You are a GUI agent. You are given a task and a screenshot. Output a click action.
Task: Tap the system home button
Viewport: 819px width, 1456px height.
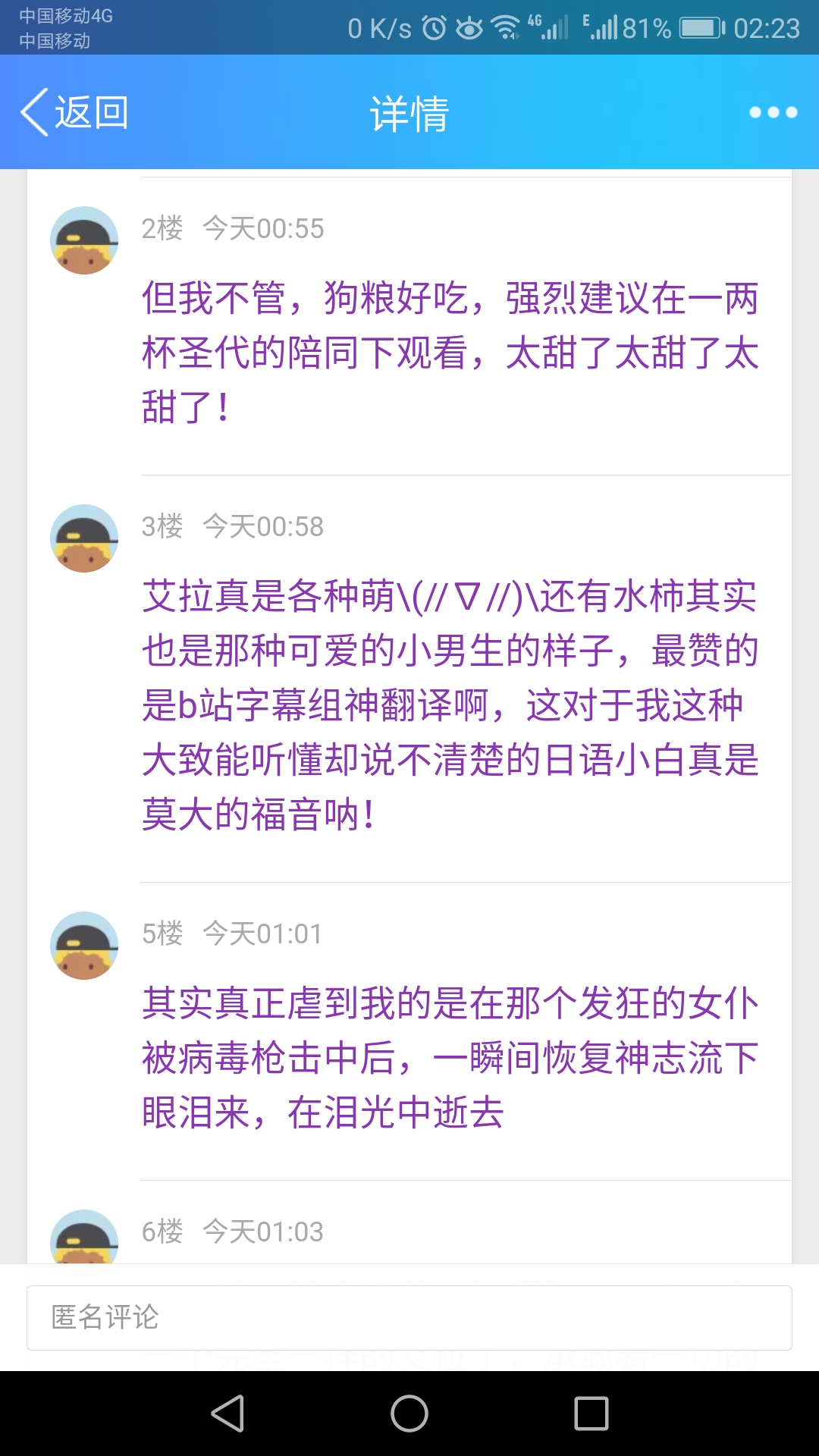coord(409,1414)
